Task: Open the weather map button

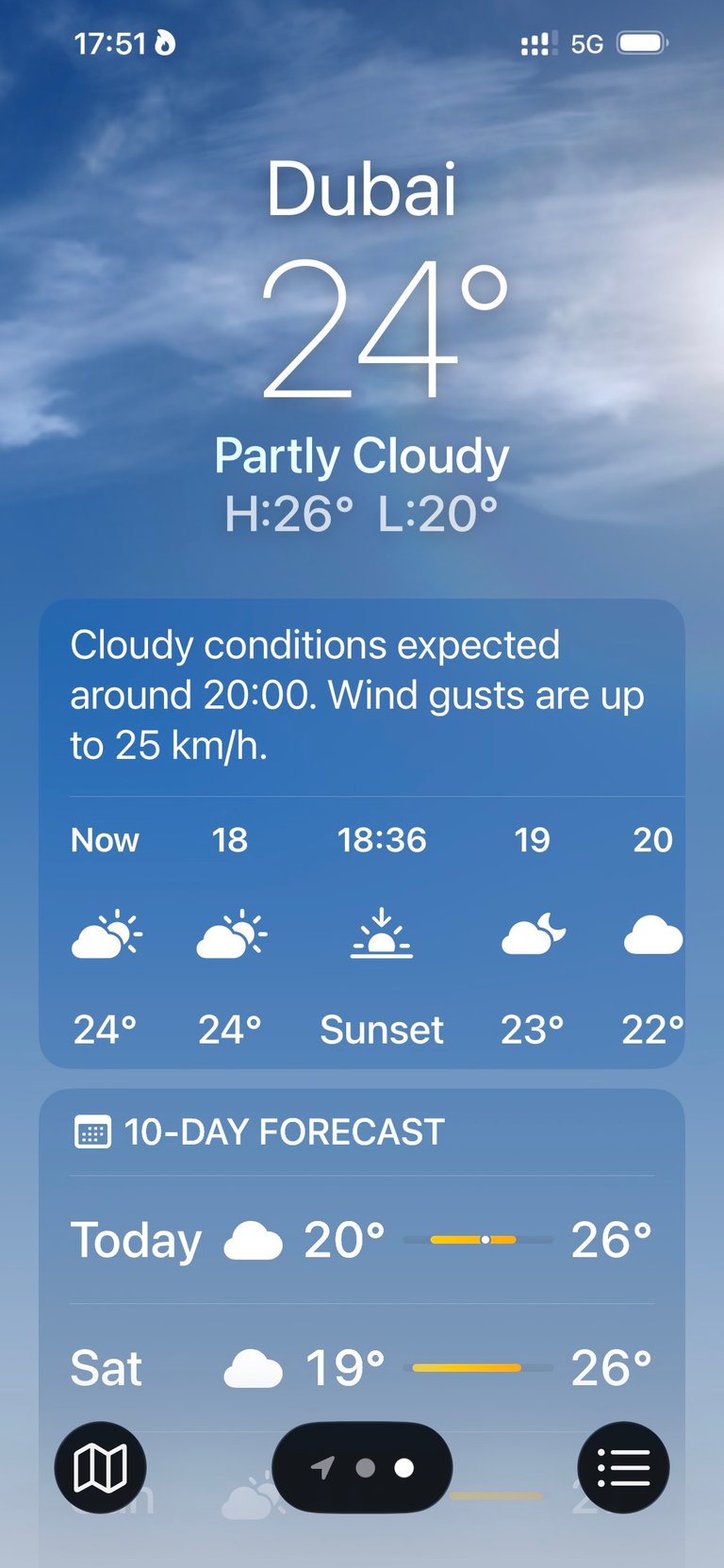Action: point(100,1467)
